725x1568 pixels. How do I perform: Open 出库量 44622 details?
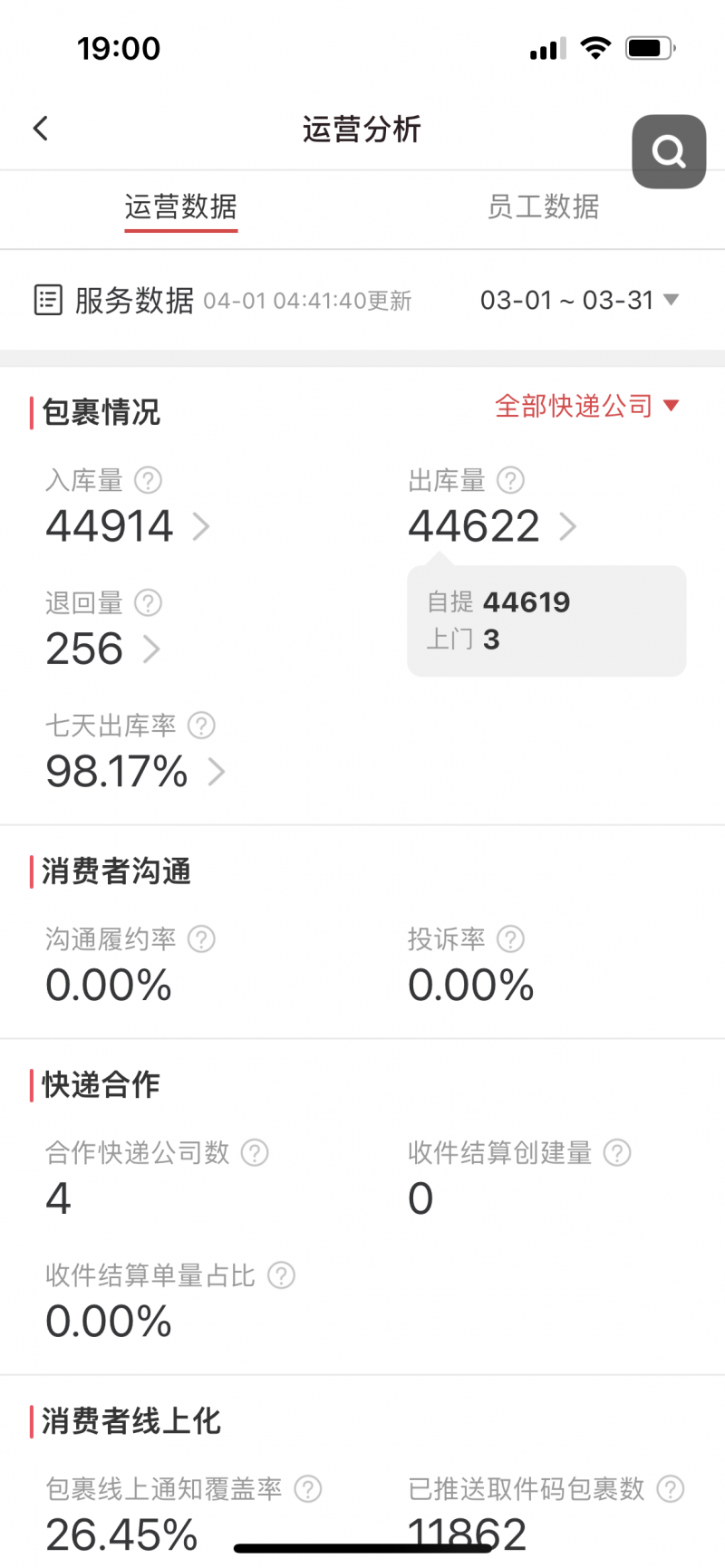[x=492, y=526]
